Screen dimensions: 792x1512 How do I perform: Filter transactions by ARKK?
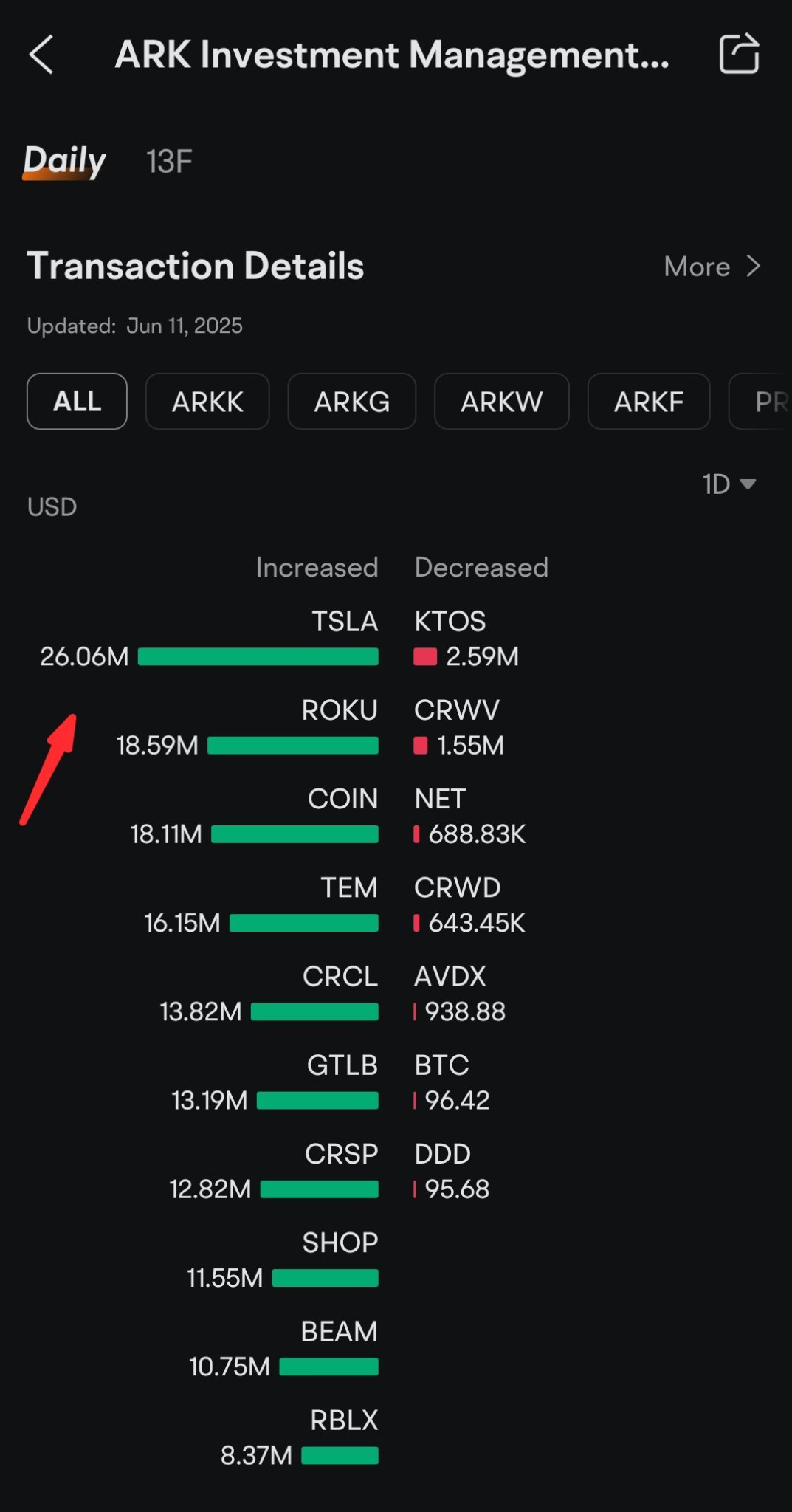(207, 402)
